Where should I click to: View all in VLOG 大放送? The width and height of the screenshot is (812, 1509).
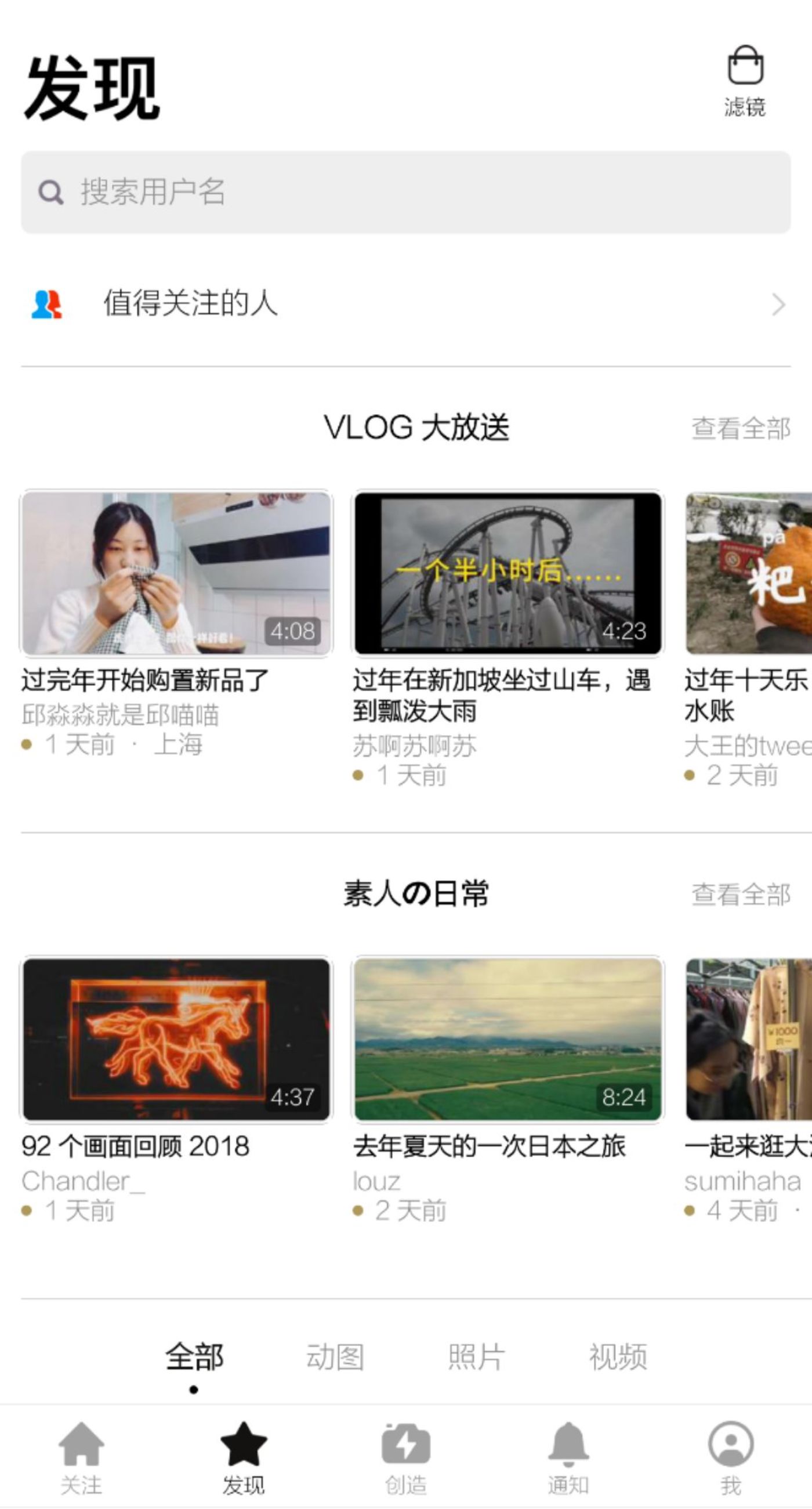click(741, 428)
